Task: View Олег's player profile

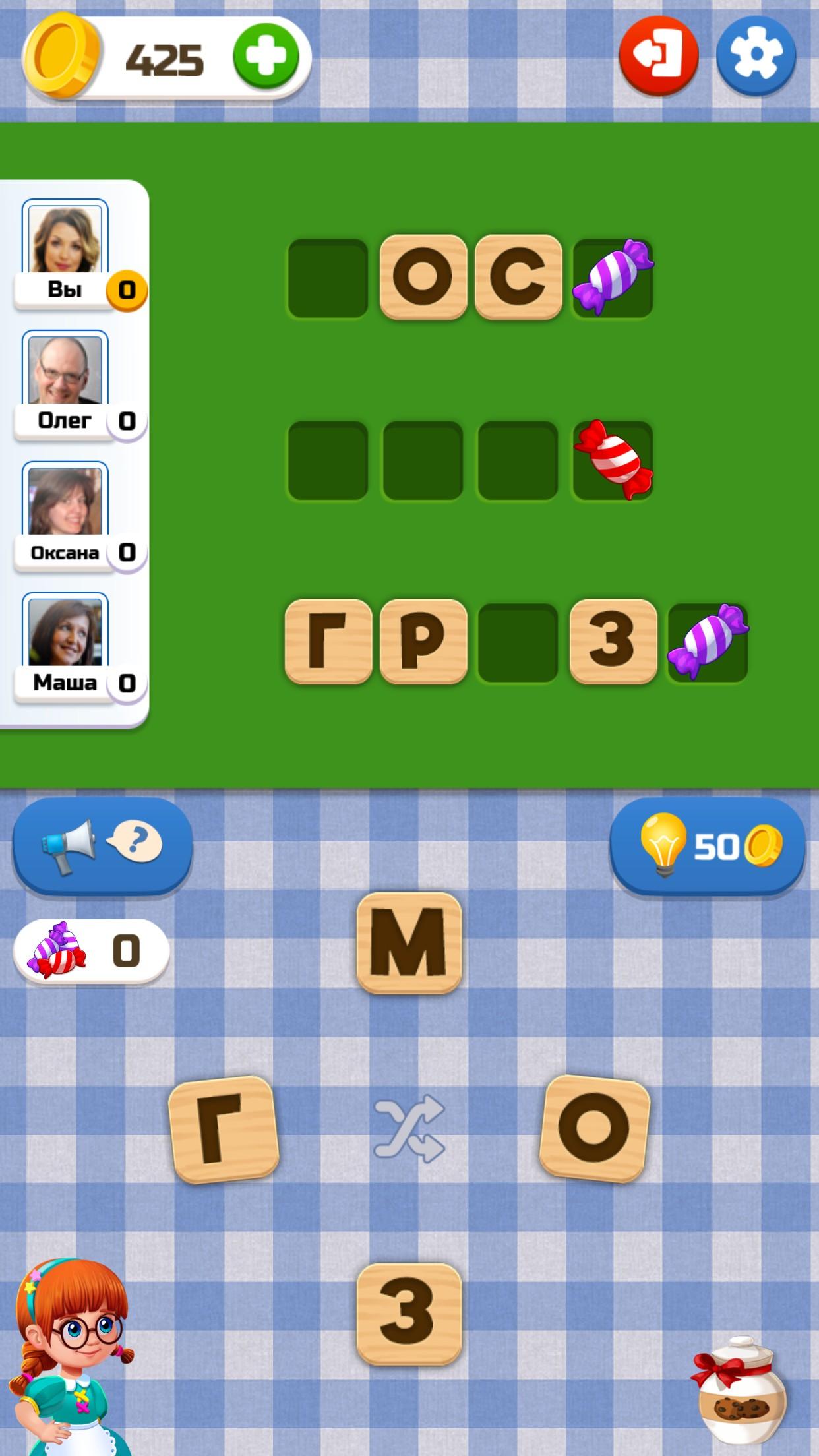Action: 79,386
